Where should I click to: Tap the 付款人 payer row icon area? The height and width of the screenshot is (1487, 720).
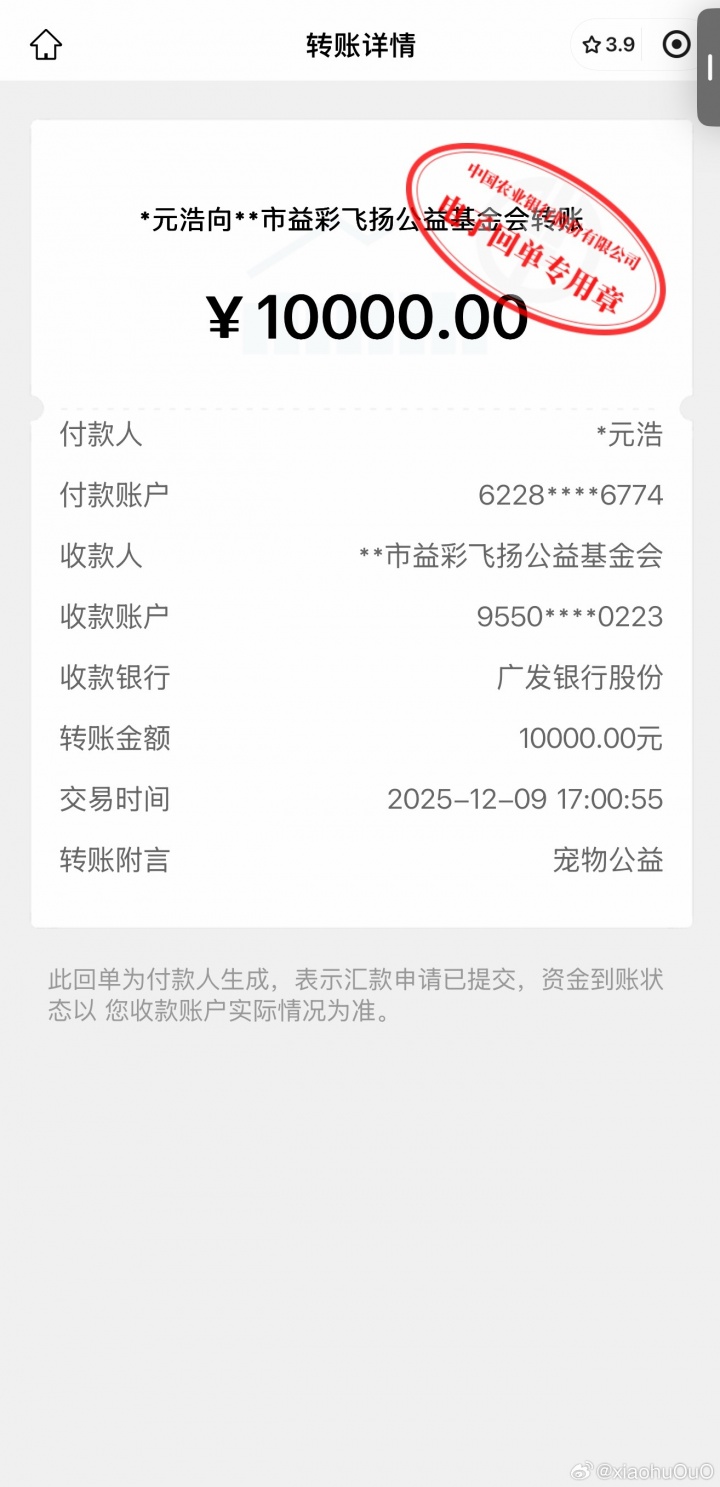(96, 434)
